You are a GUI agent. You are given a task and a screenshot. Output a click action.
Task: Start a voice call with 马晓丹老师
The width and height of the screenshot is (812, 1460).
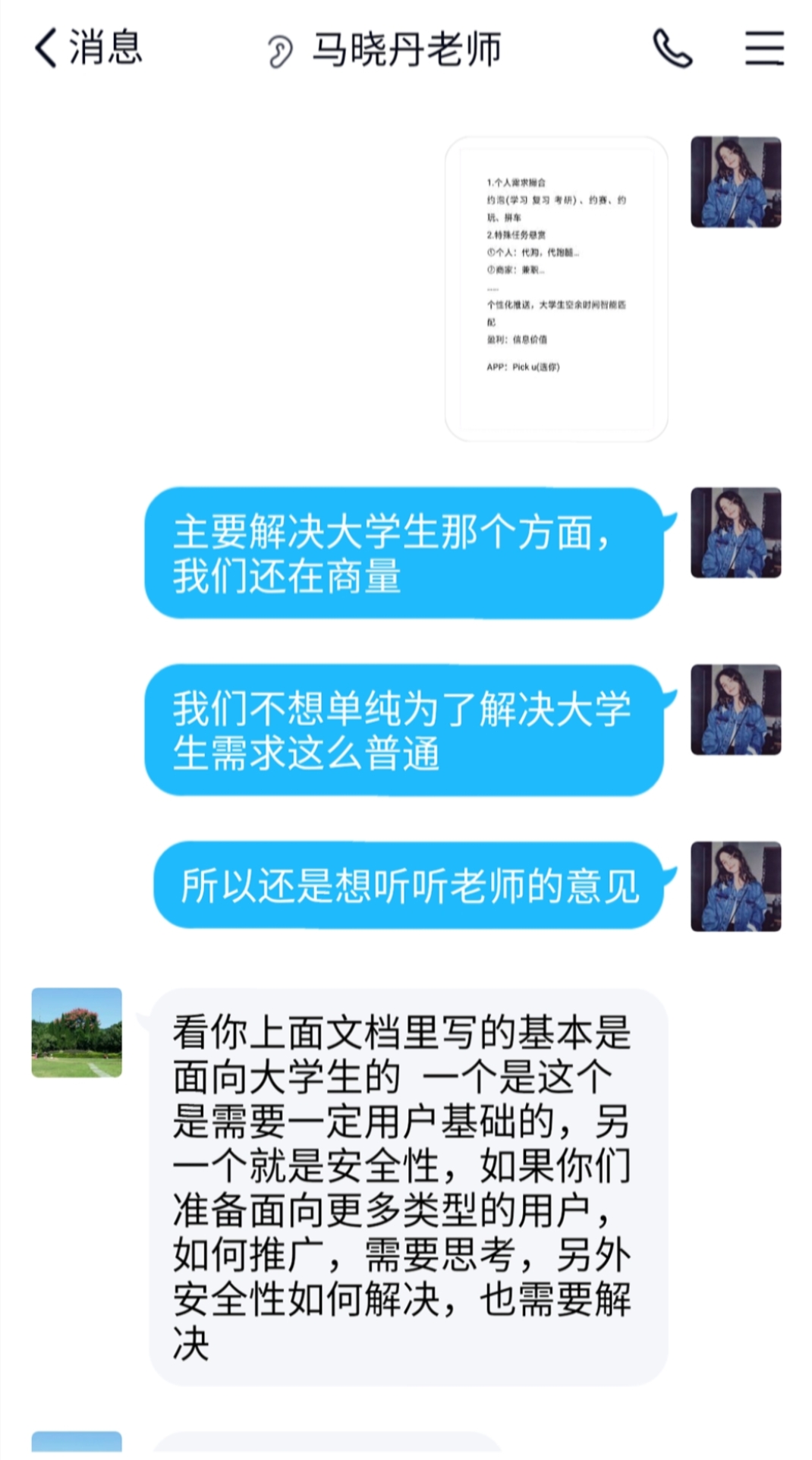pos(672,49)
